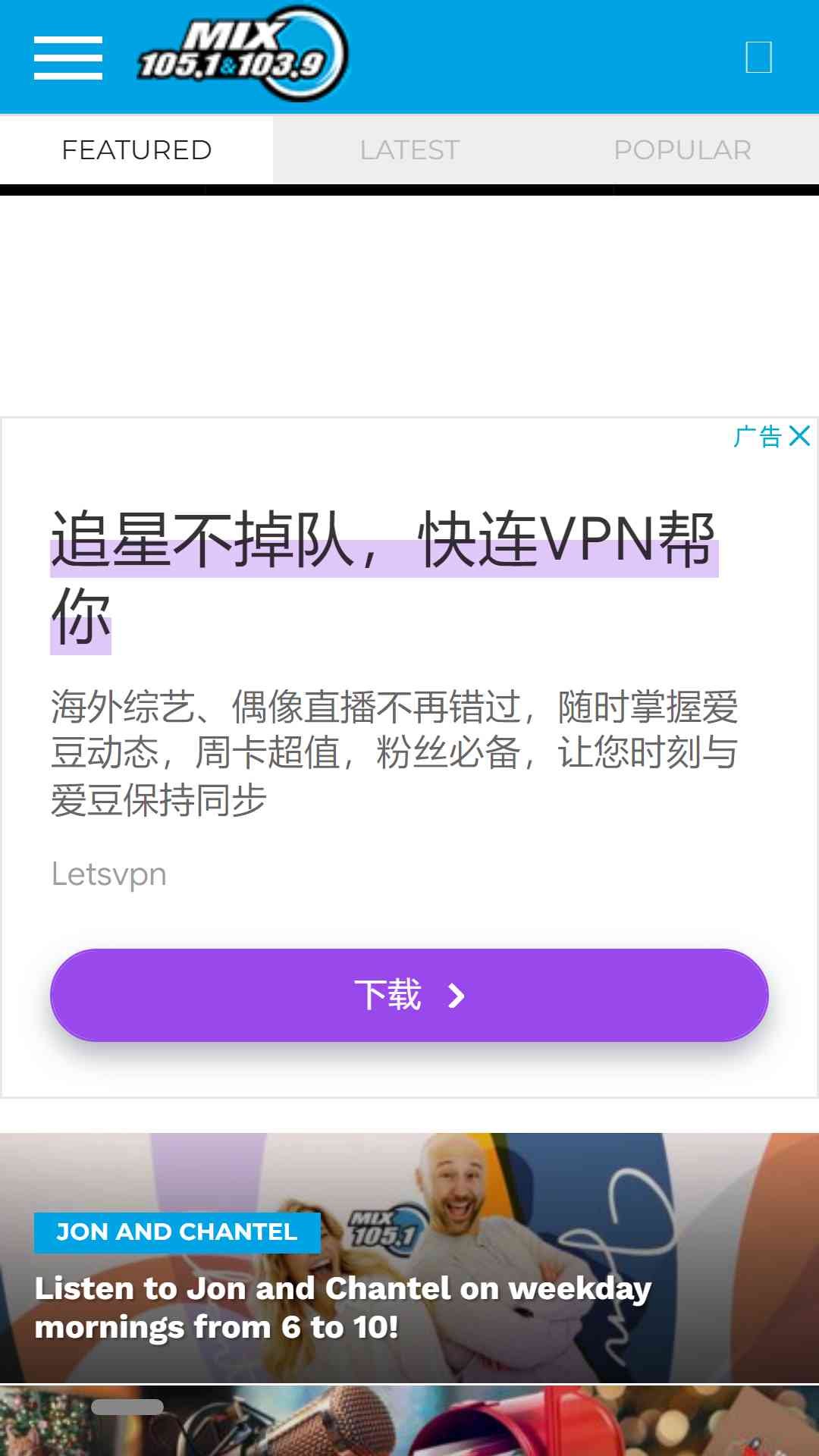The width and height of the screenshot is (819, 1456).
Task: Tap the Mix 105.1 logo
Action: coord(243,55)
